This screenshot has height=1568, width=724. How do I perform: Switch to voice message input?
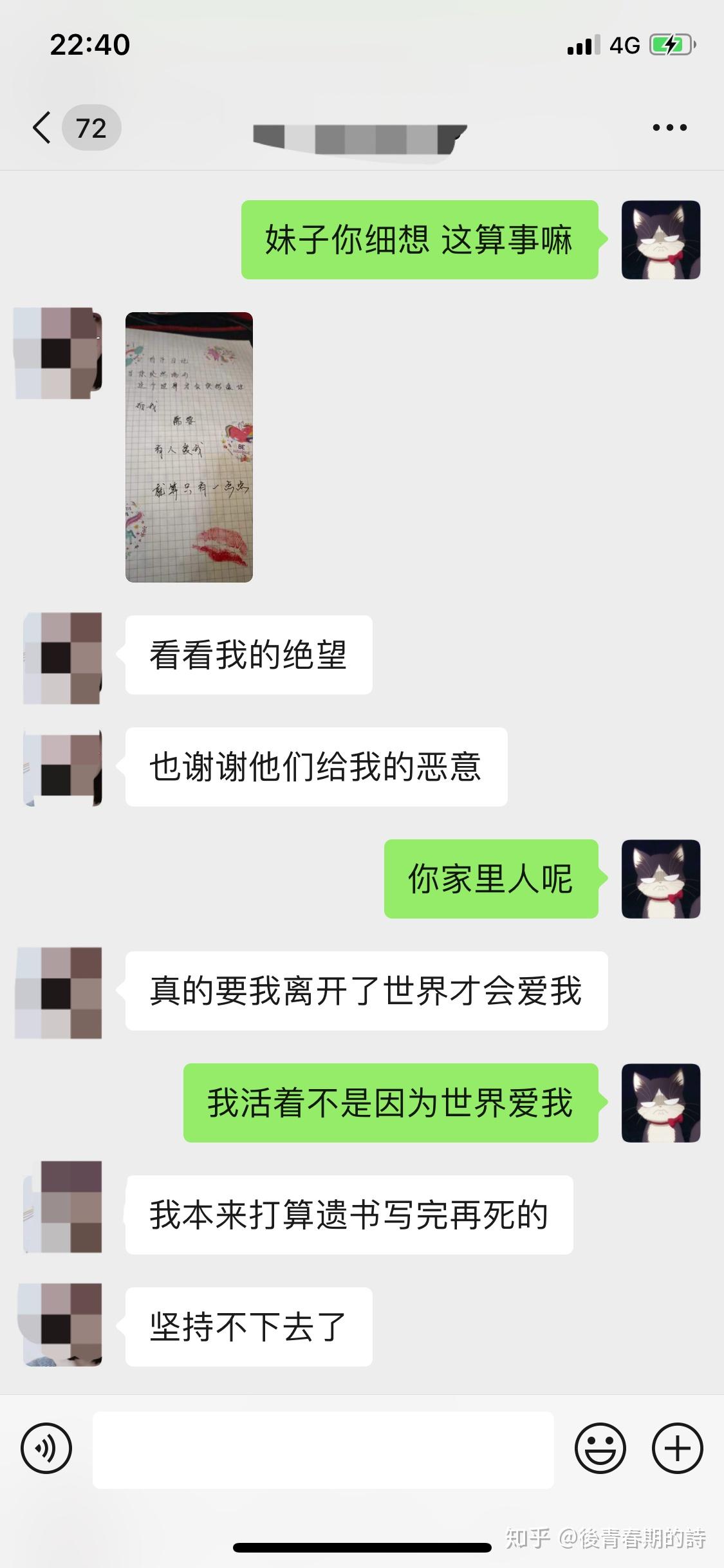point(46,1448)
